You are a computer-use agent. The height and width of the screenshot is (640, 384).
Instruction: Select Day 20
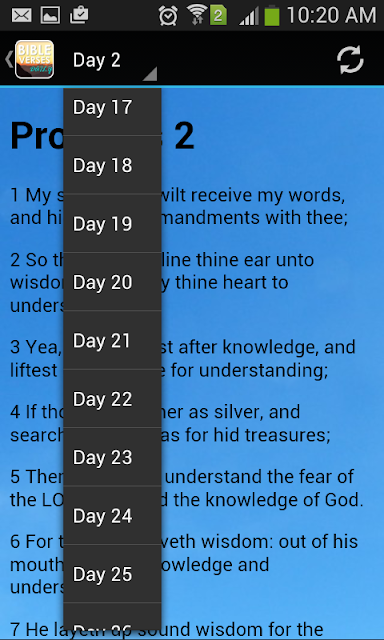(112, 282)
